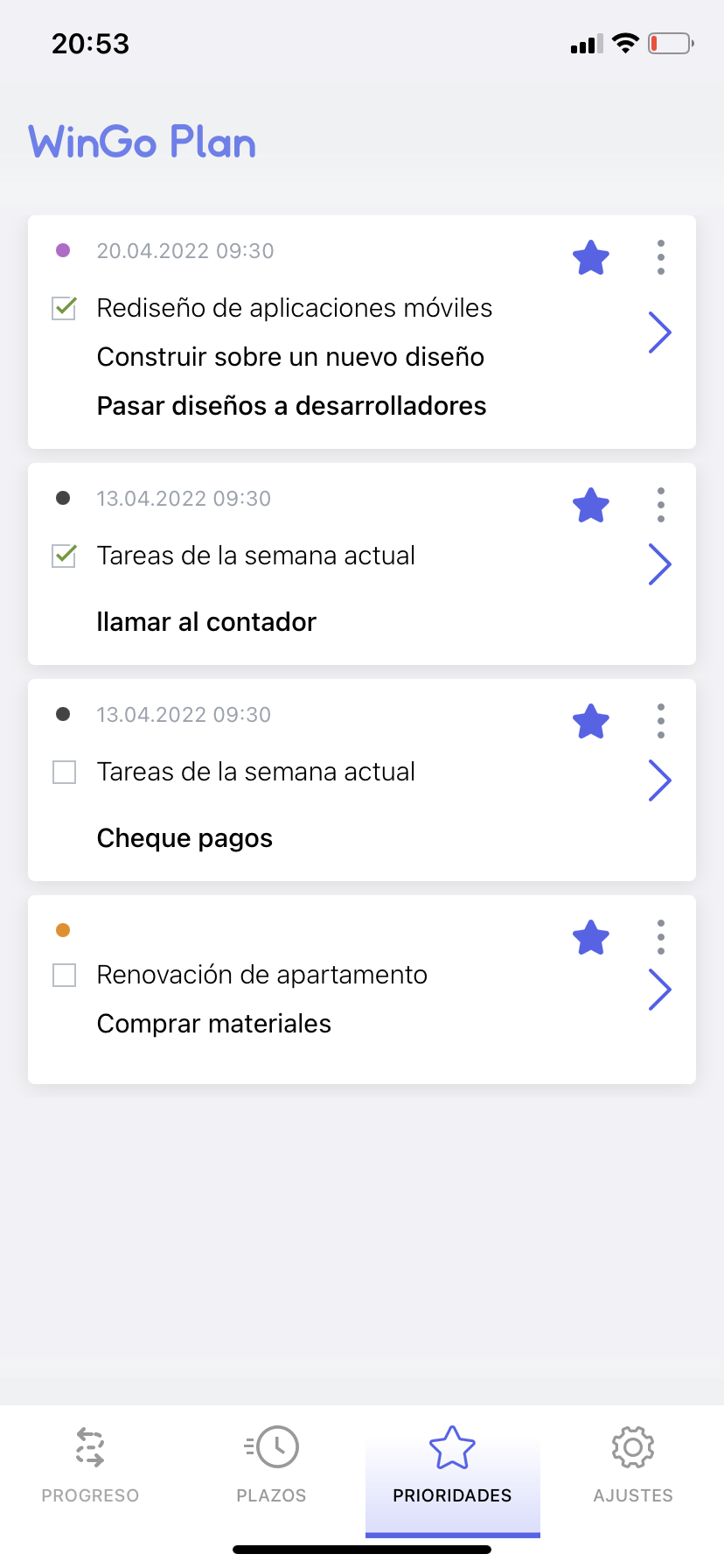Expand the Renovación de apartamento card
The width and height of the screenshot is (724, 1568).
[x=660, y=990]
